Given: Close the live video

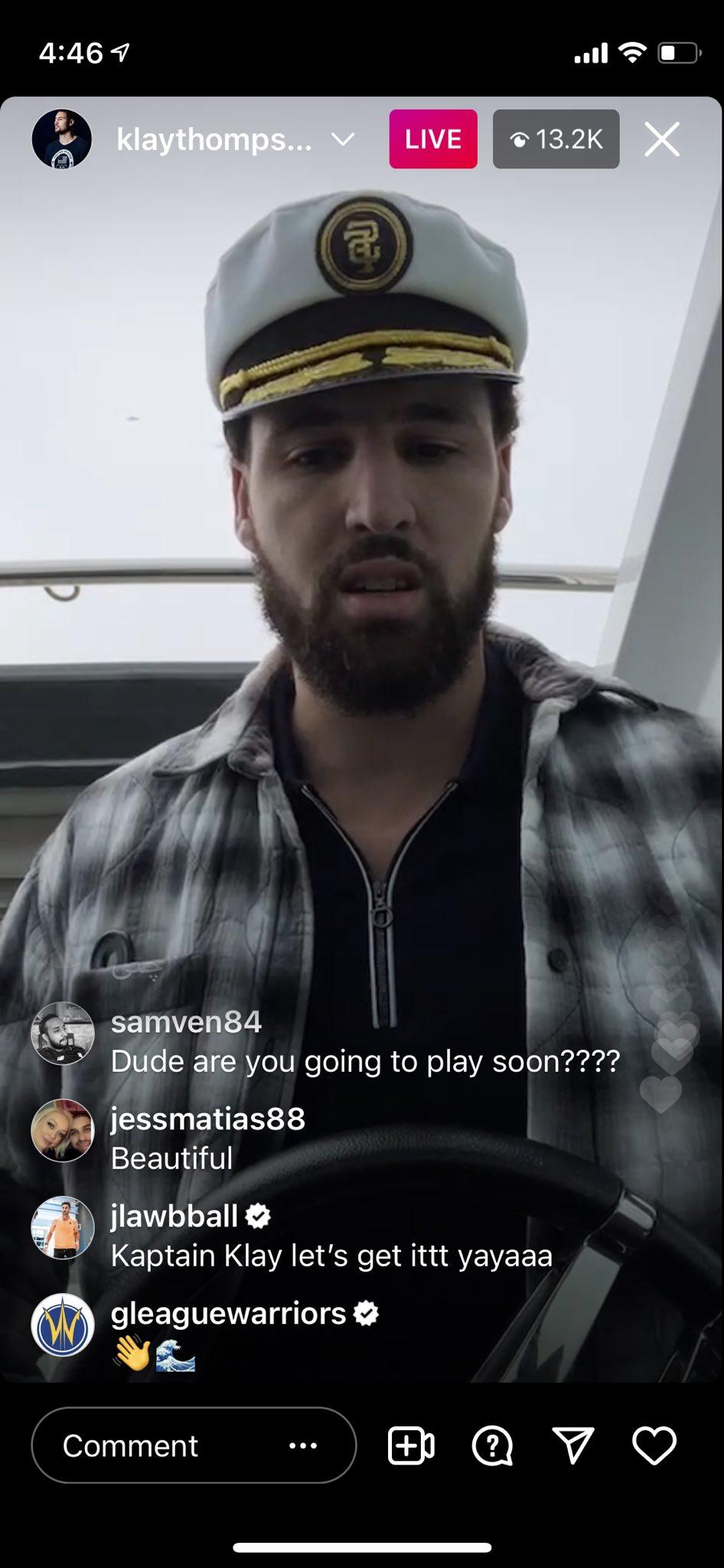Looking at the screenshot, I should [x=661, y=139].
